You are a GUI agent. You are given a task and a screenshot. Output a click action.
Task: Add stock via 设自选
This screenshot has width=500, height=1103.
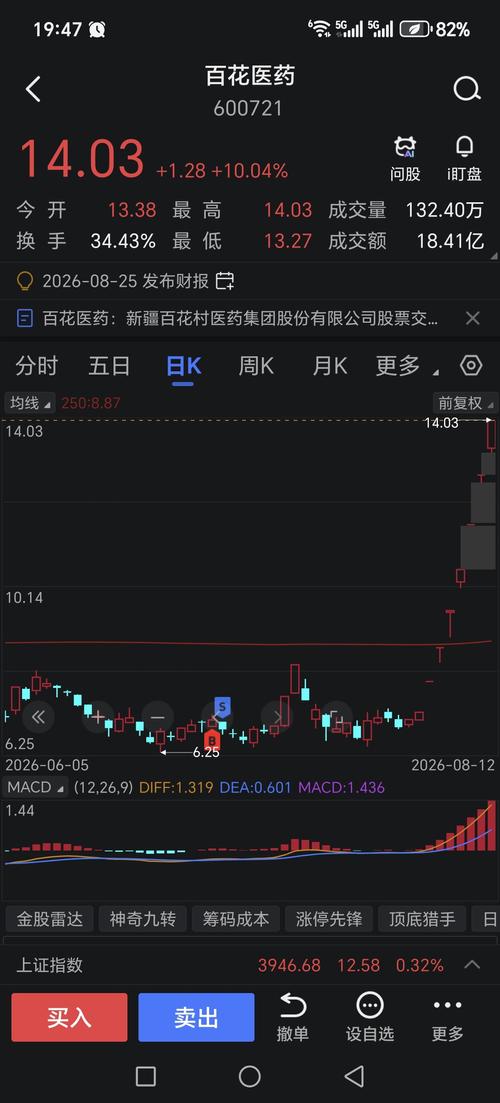370,1017
